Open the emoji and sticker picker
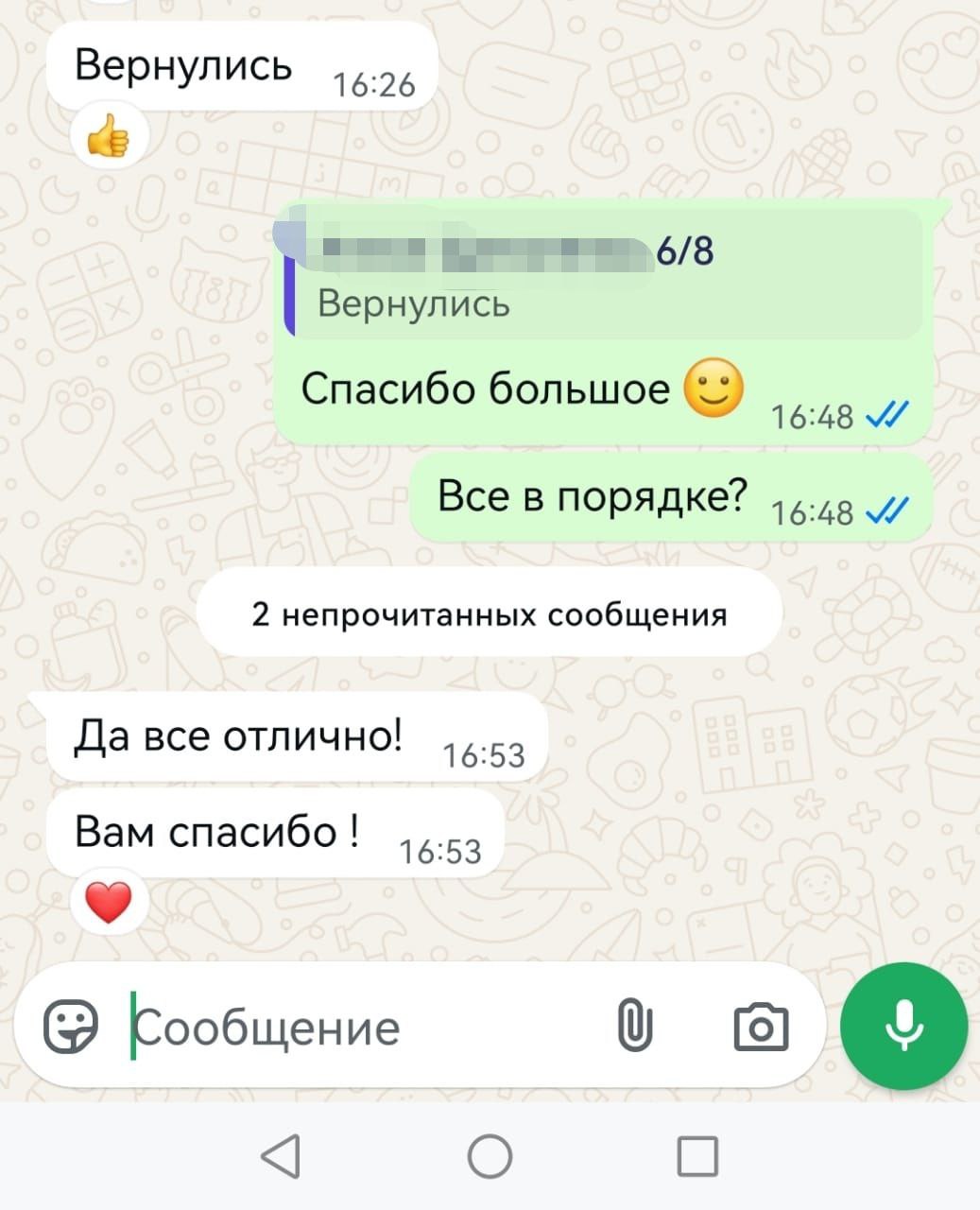Image resolution: width=980 pixels, height=1210 pixels. (x=71, y=1027)
